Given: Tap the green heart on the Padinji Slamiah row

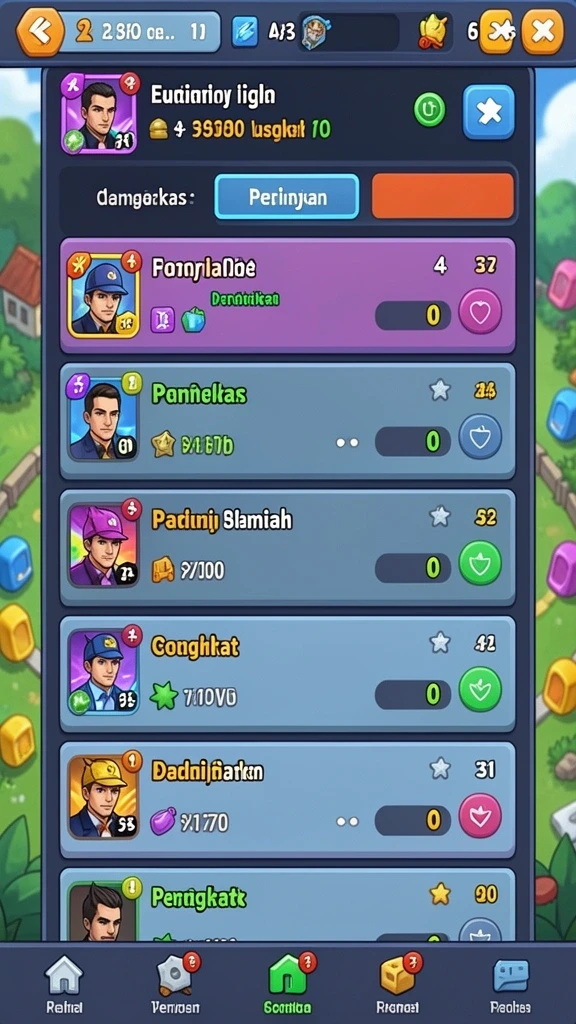Looking at the screenshot, I should point(481,563).
